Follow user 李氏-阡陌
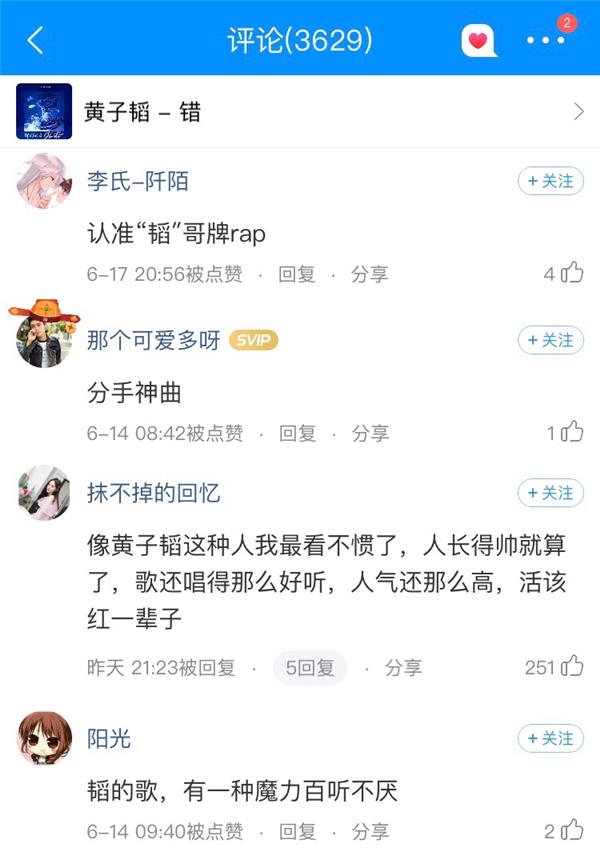 pos(550,181)
